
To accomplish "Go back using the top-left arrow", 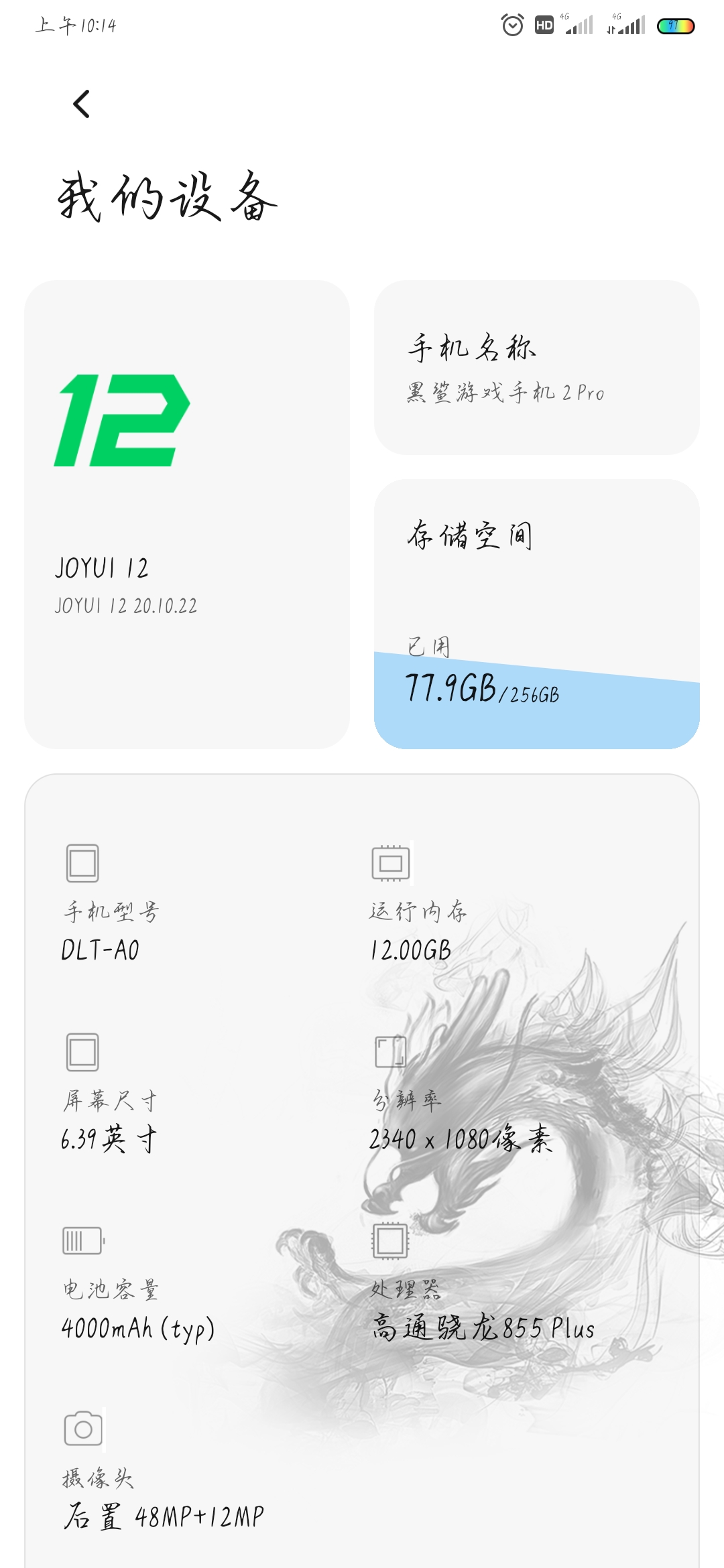I will click(81, 104).
